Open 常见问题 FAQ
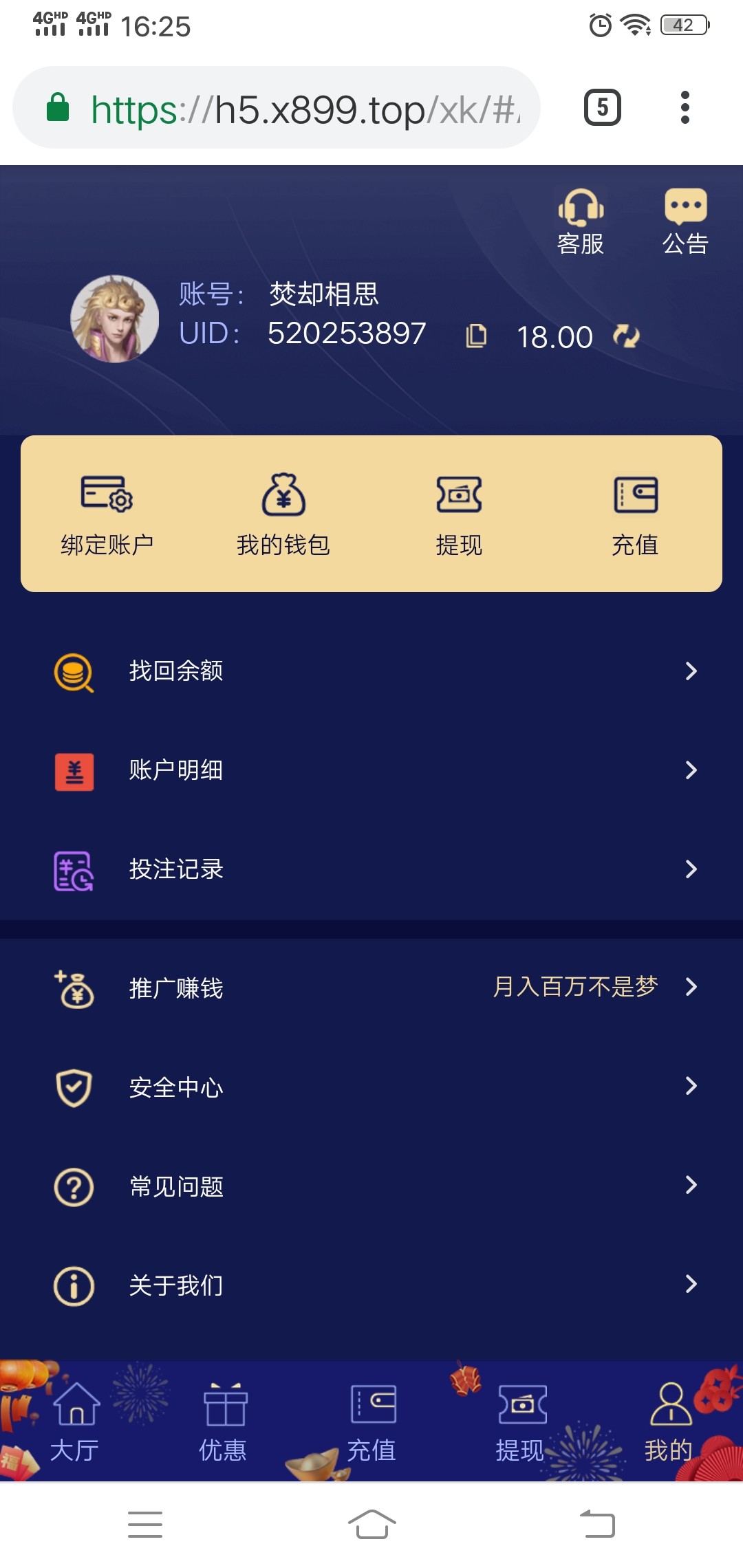 click(x=371, y=1186)
